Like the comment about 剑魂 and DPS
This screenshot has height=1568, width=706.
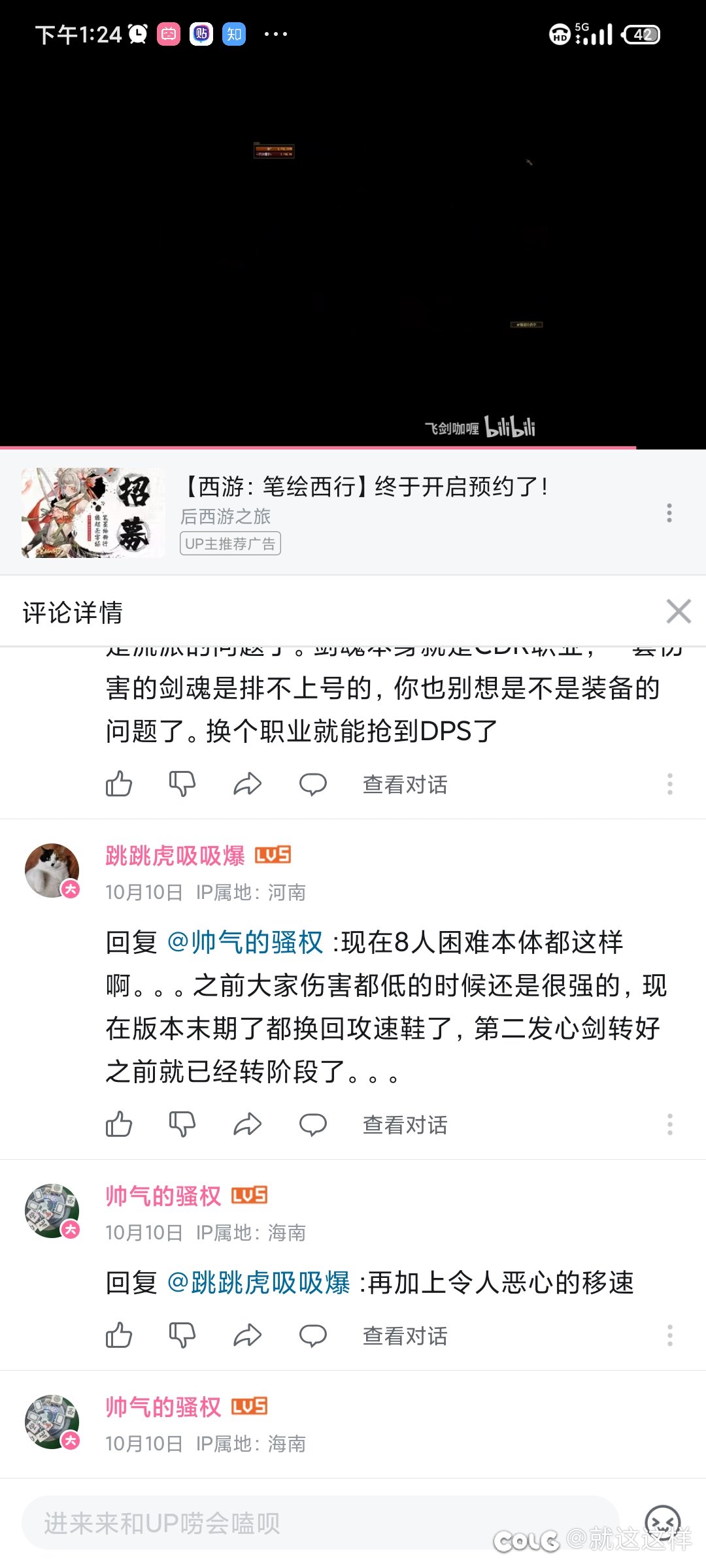click(119, 784)
